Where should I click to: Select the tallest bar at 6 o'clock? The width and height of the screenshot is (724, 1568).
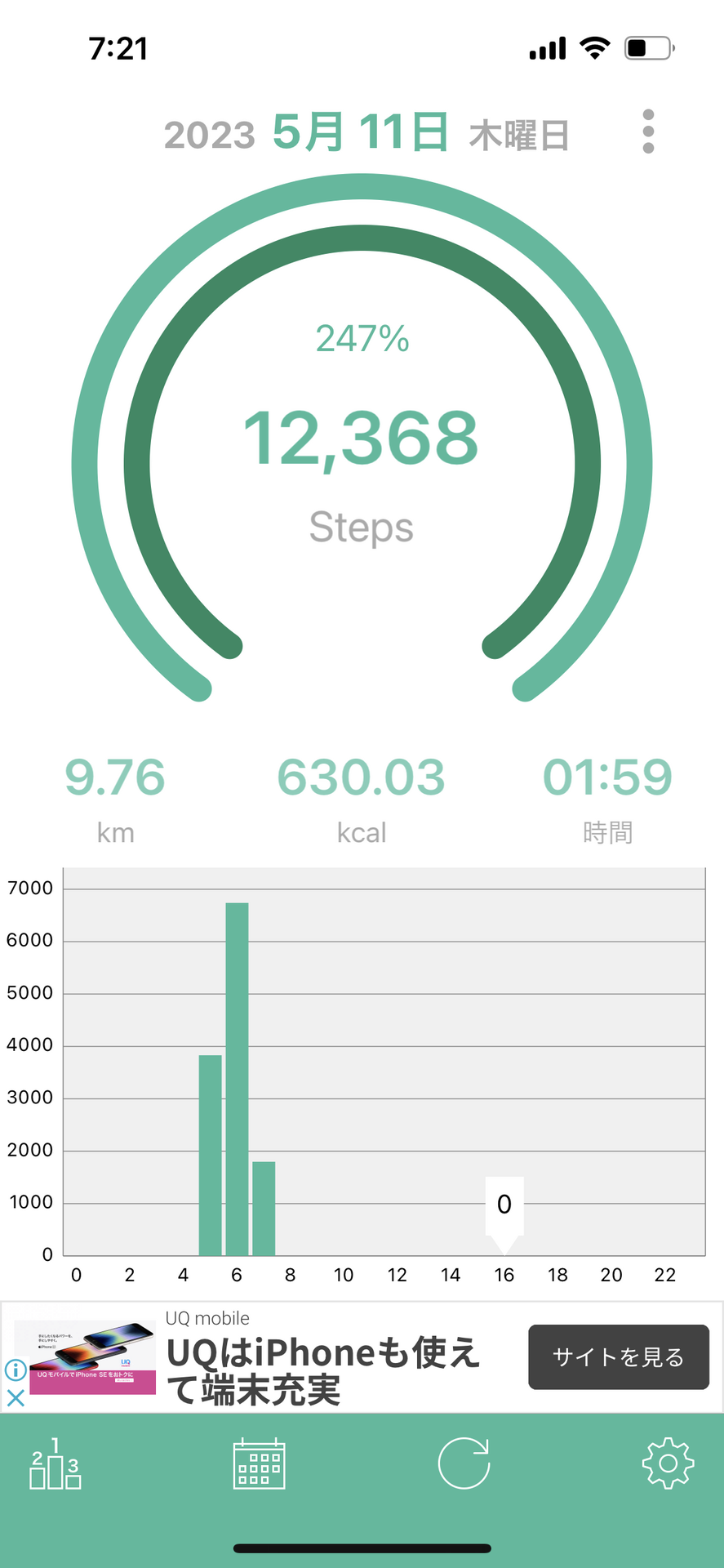237,1079
